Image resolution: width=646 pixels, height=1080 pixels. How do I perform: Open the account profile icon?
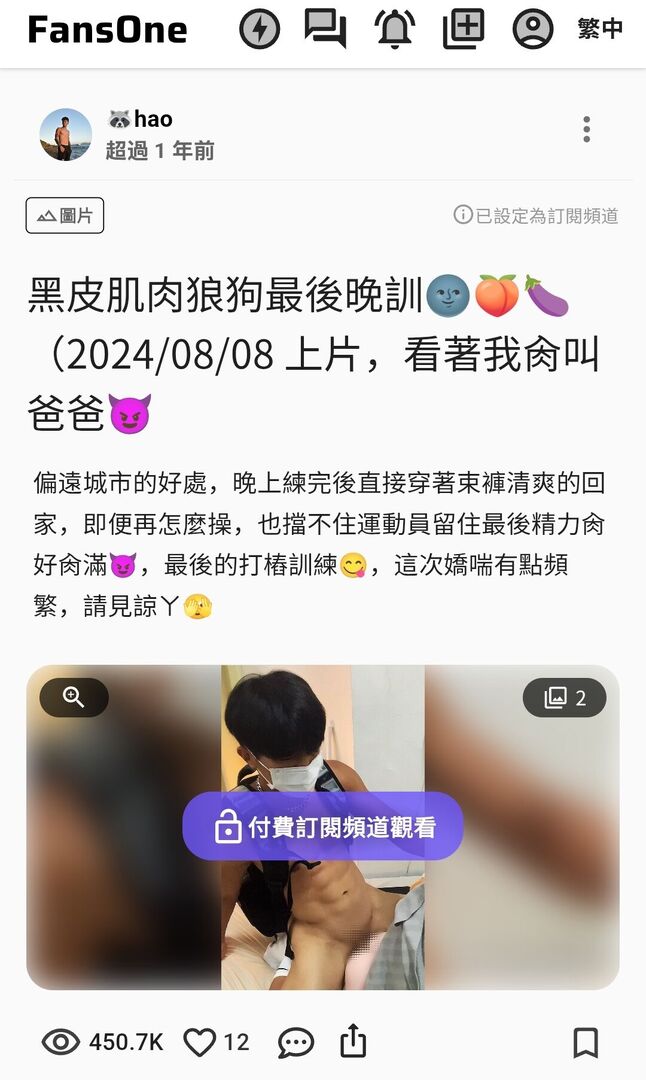pos(532,29)
